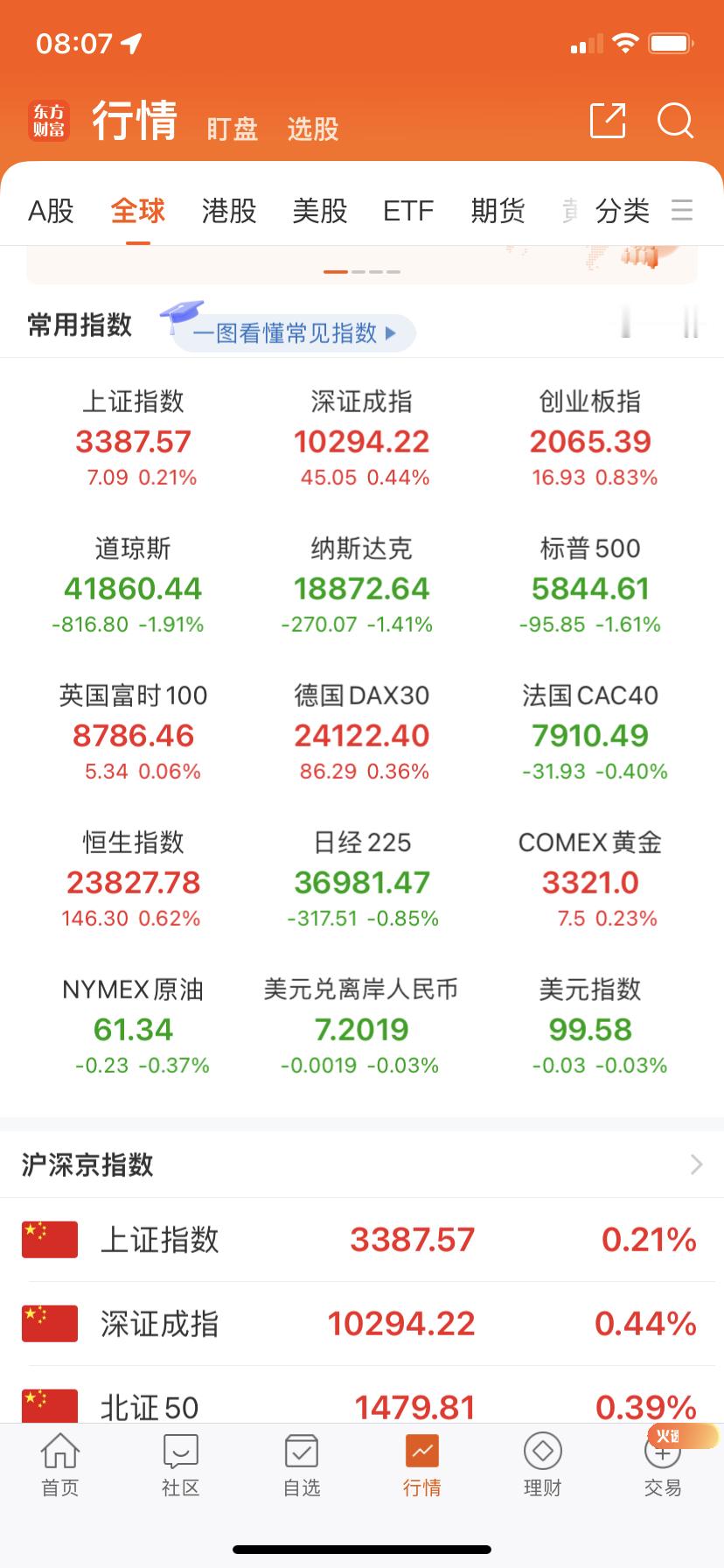Open 深证成指 row in list

[362, 1324]
